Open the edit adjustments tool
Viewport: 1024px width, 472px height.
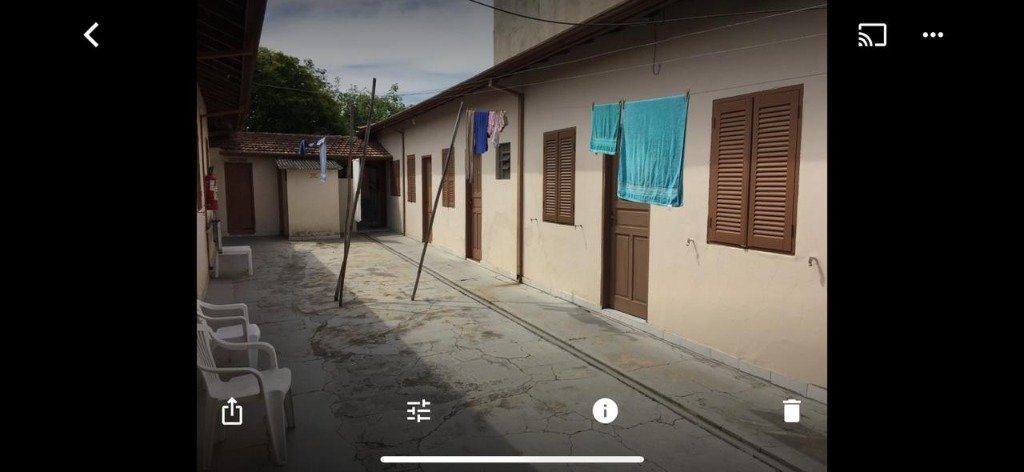tap(418, 410)
